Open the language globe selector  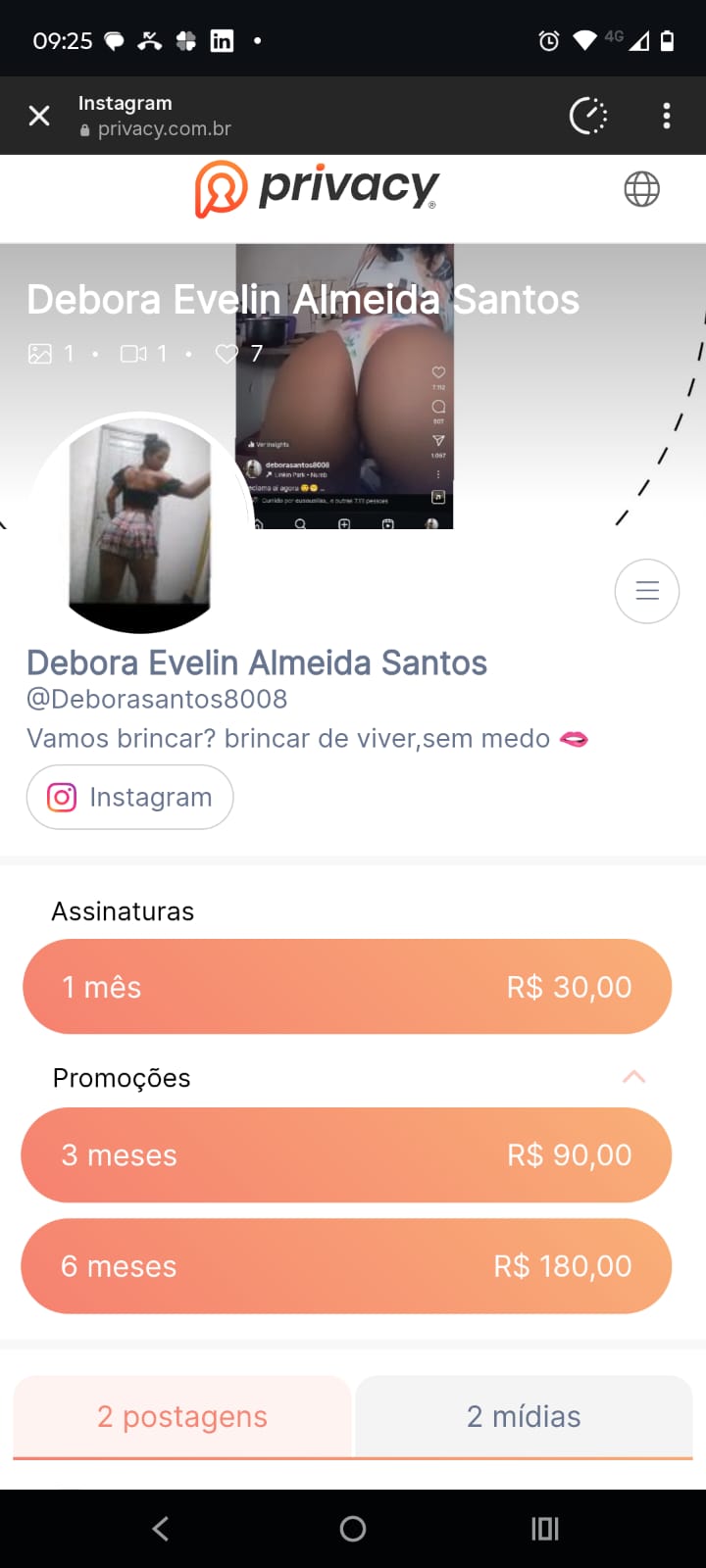tap(642, 189)
